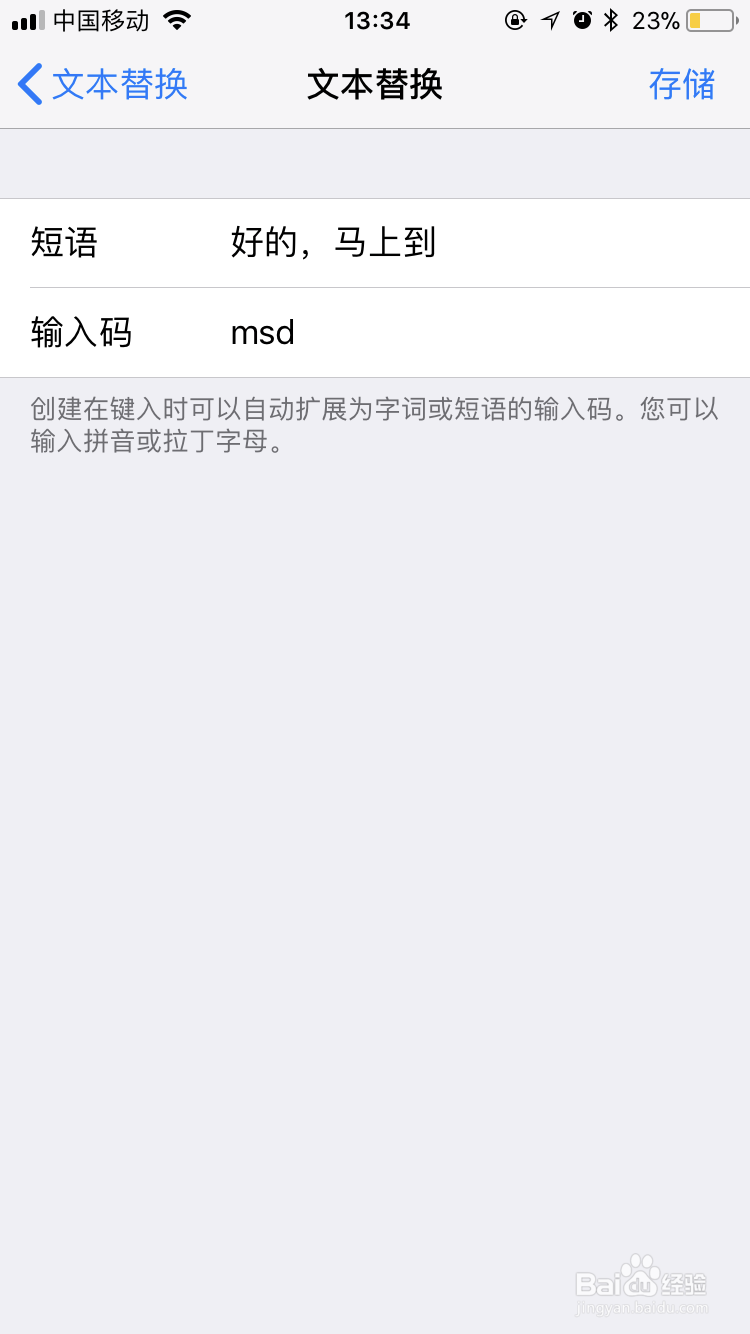Tap the 输入码 field showing msd
Screen dimensions: 750x1334
tap(400, 332)
